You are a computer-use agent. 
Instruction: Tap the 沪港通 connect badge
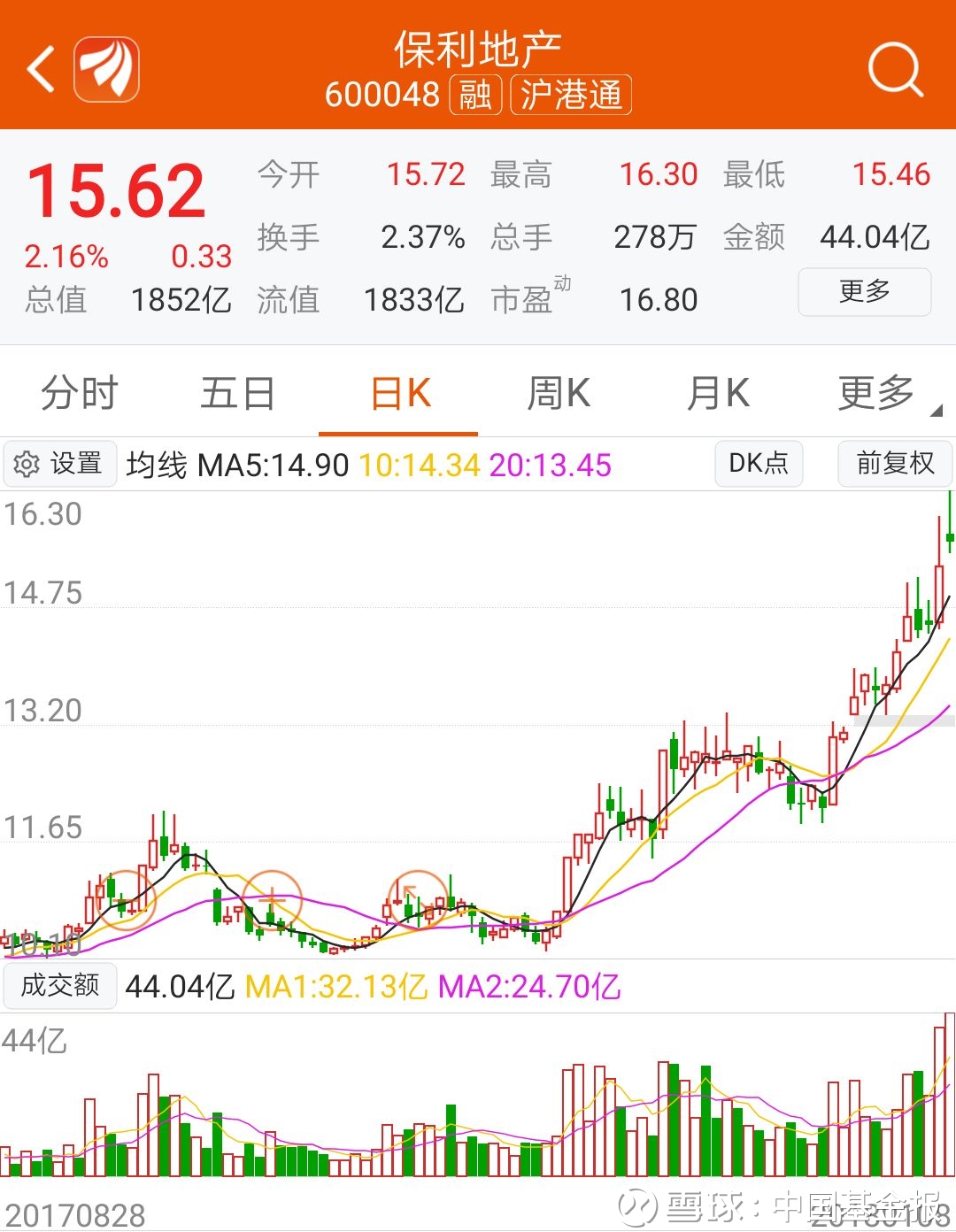click(571, 96)
